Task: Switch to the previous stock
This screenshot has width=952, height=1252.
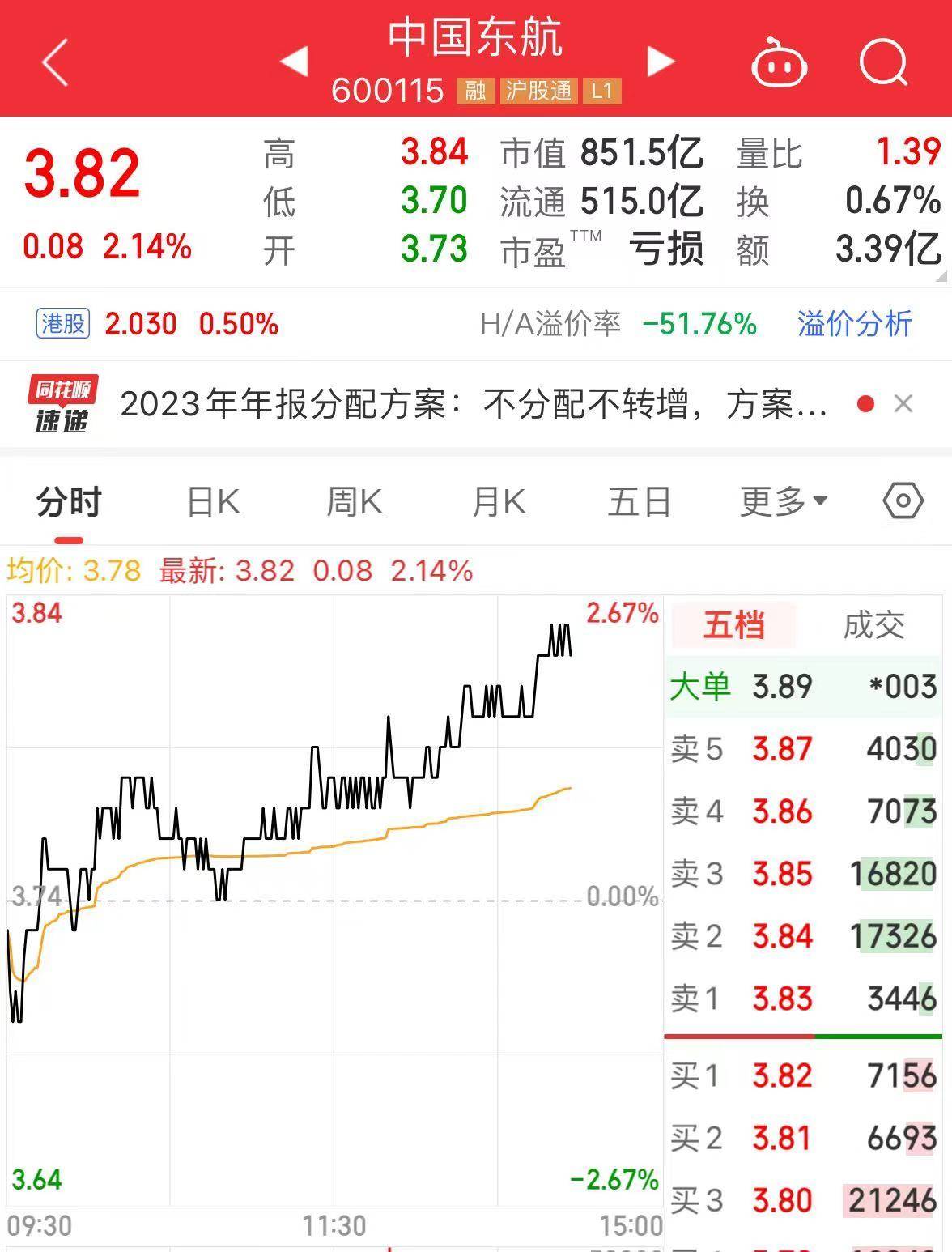Action: point(293,62)
